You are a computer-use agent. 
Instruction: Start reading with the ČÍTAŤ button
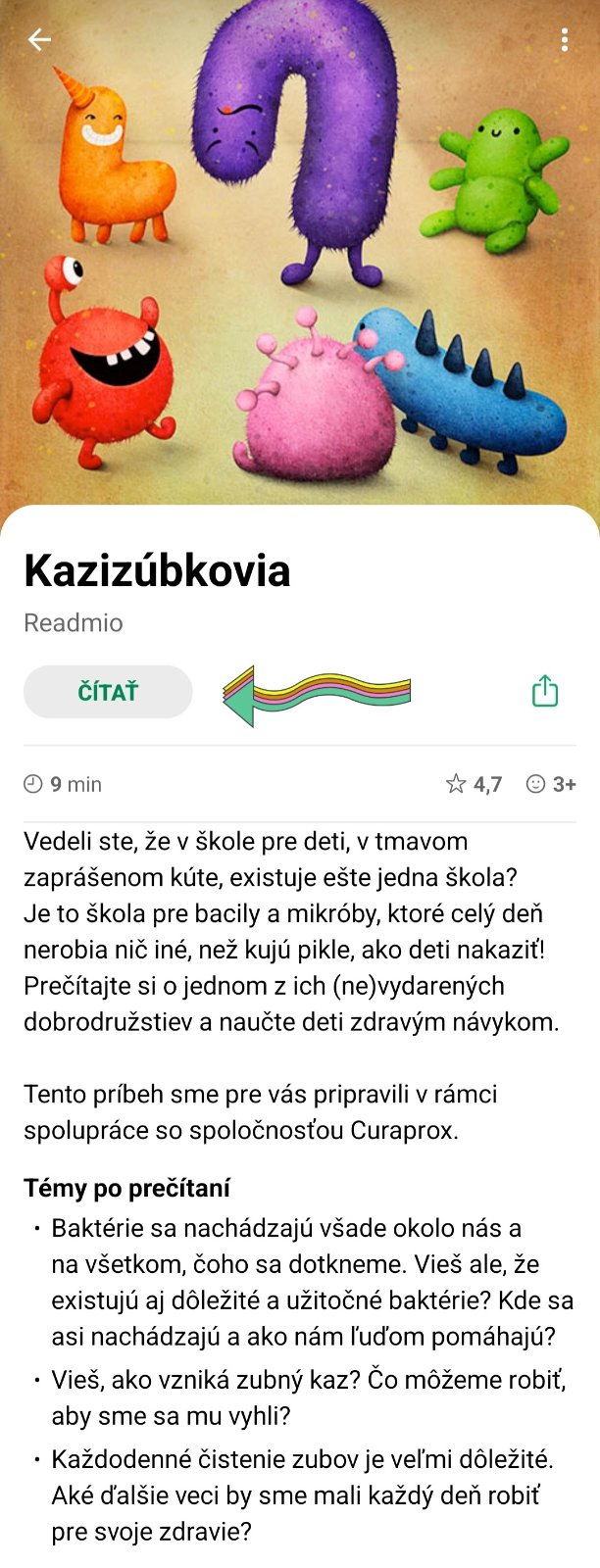pyautogui.click(x=108, y=692)
